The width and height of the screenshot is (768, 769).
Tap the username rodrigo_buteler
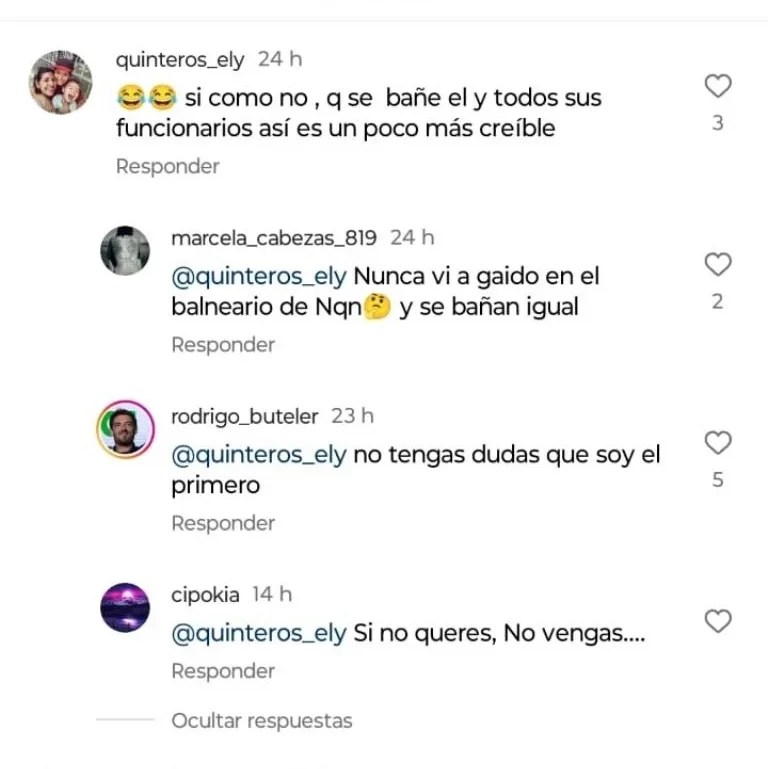244,416
